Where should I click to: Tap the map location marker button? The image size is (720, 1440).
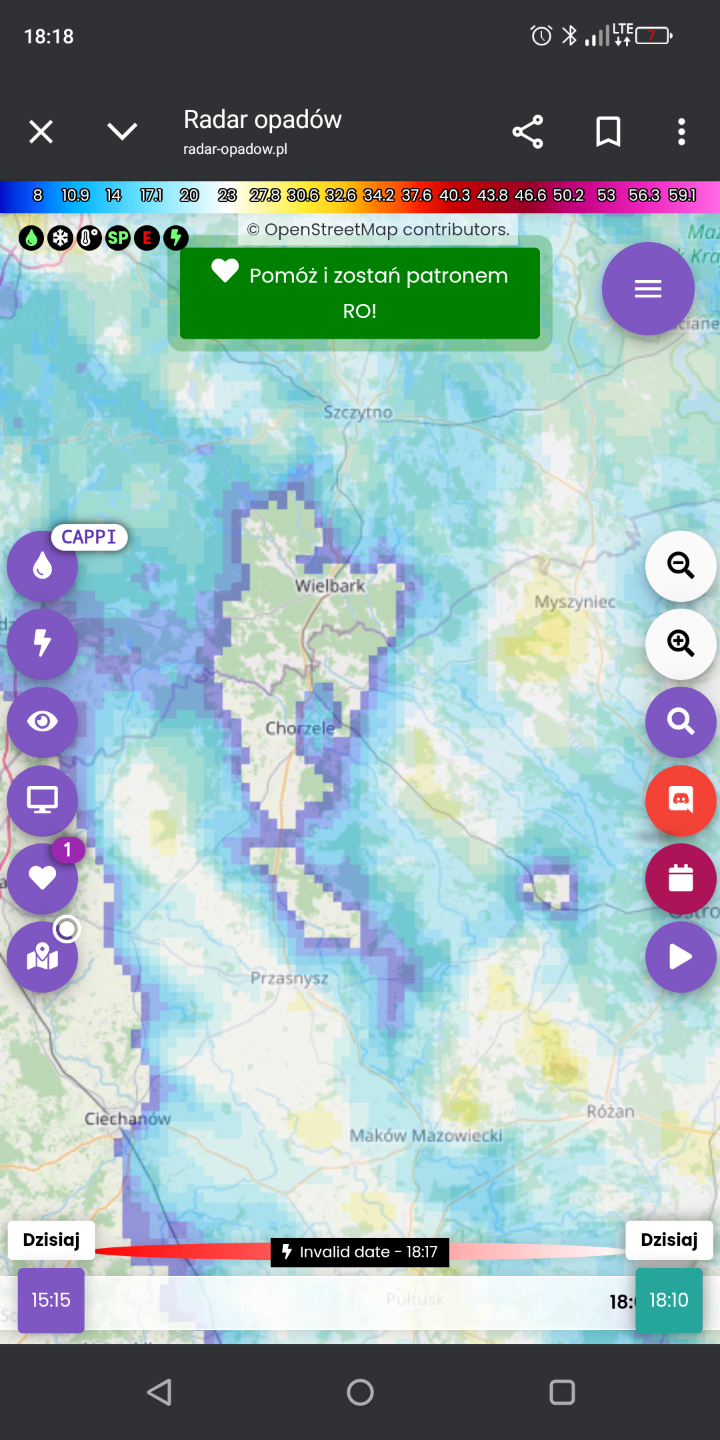(42, 957)
